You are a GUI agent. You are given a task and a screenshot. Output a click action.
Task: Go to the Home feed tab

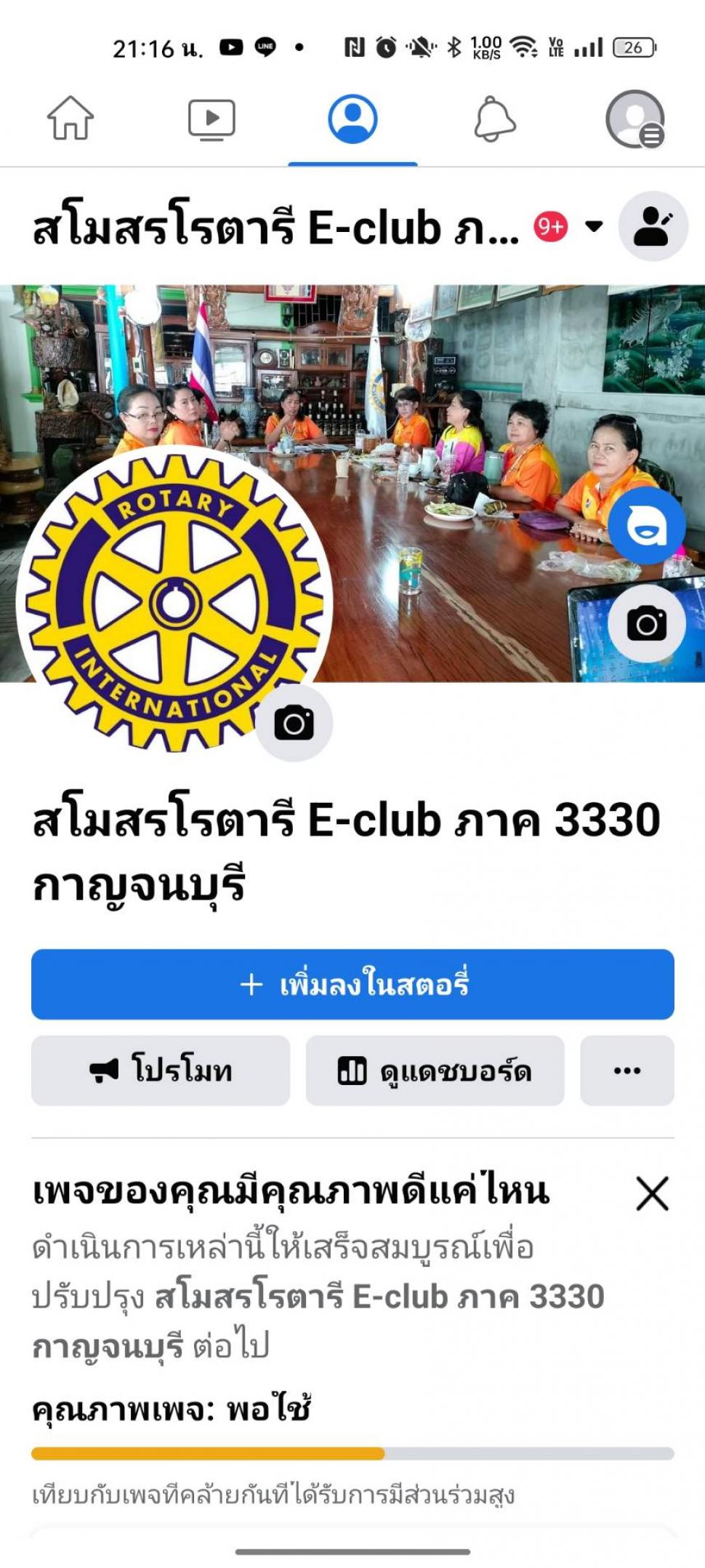tap(70, 119)
